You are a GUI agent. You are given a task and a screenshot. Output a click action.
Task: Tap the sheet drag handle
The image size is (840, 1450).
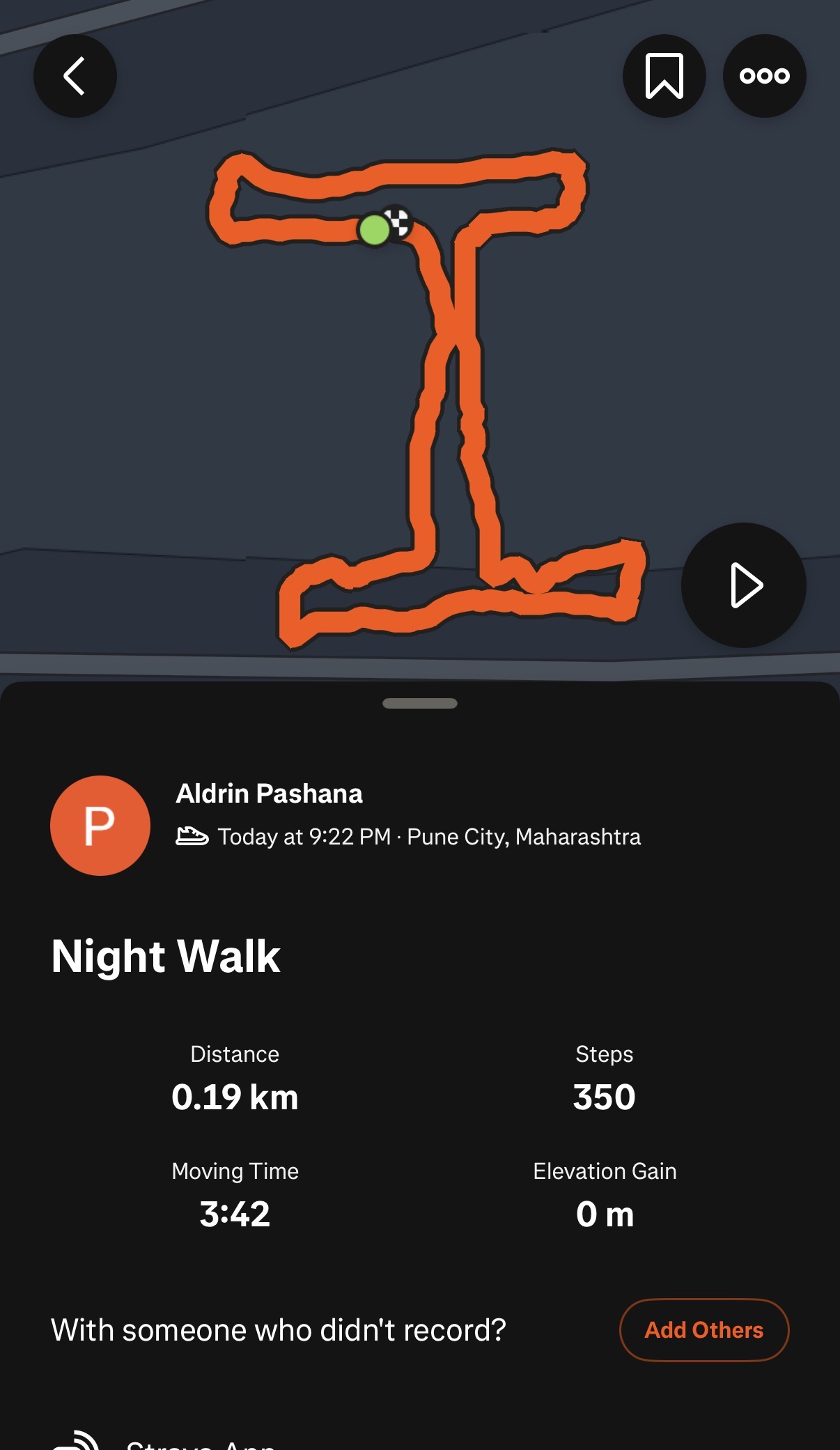click(420, 703)
